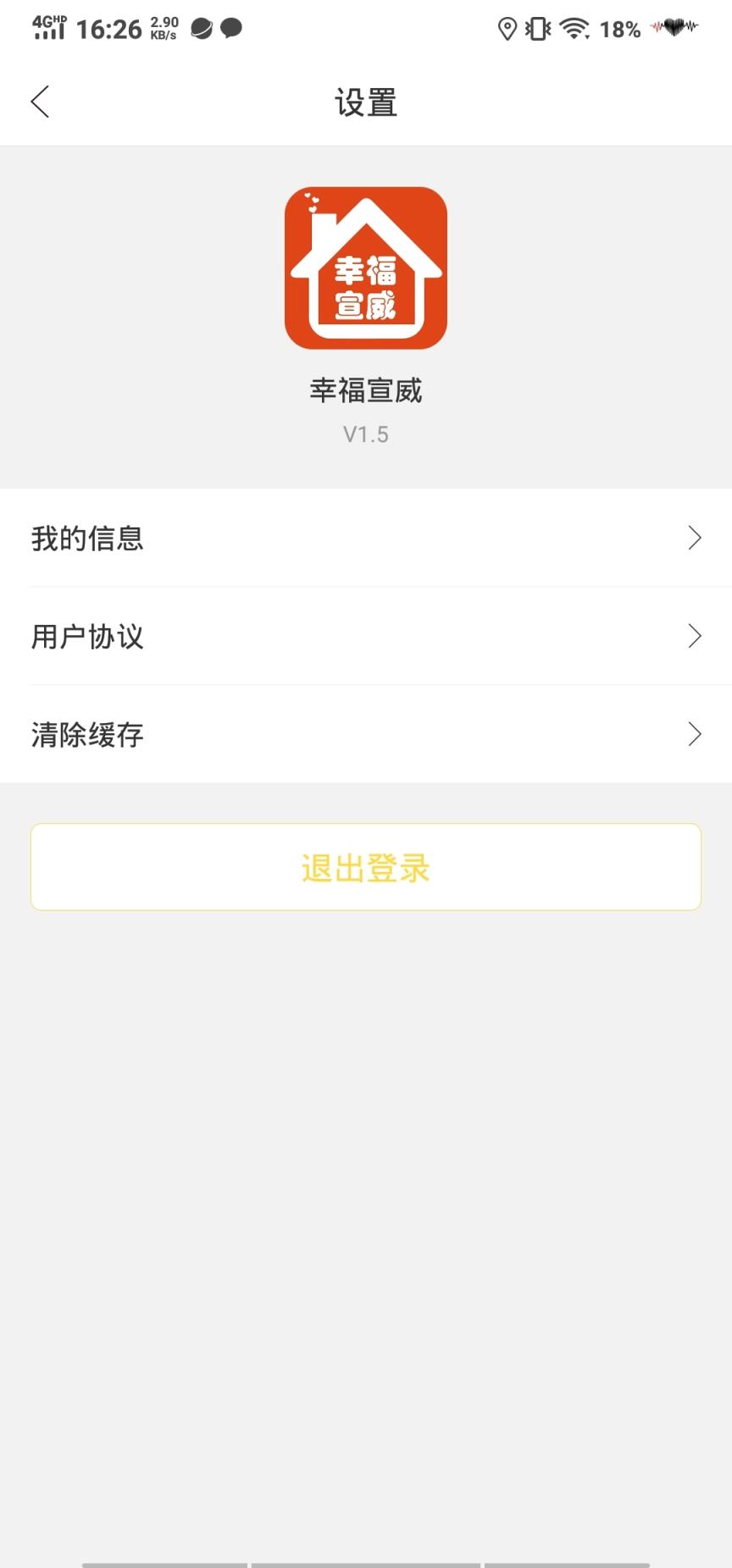732x1568 pixels.
Task: Tap the back arrow to return
Action: [39, 100]
